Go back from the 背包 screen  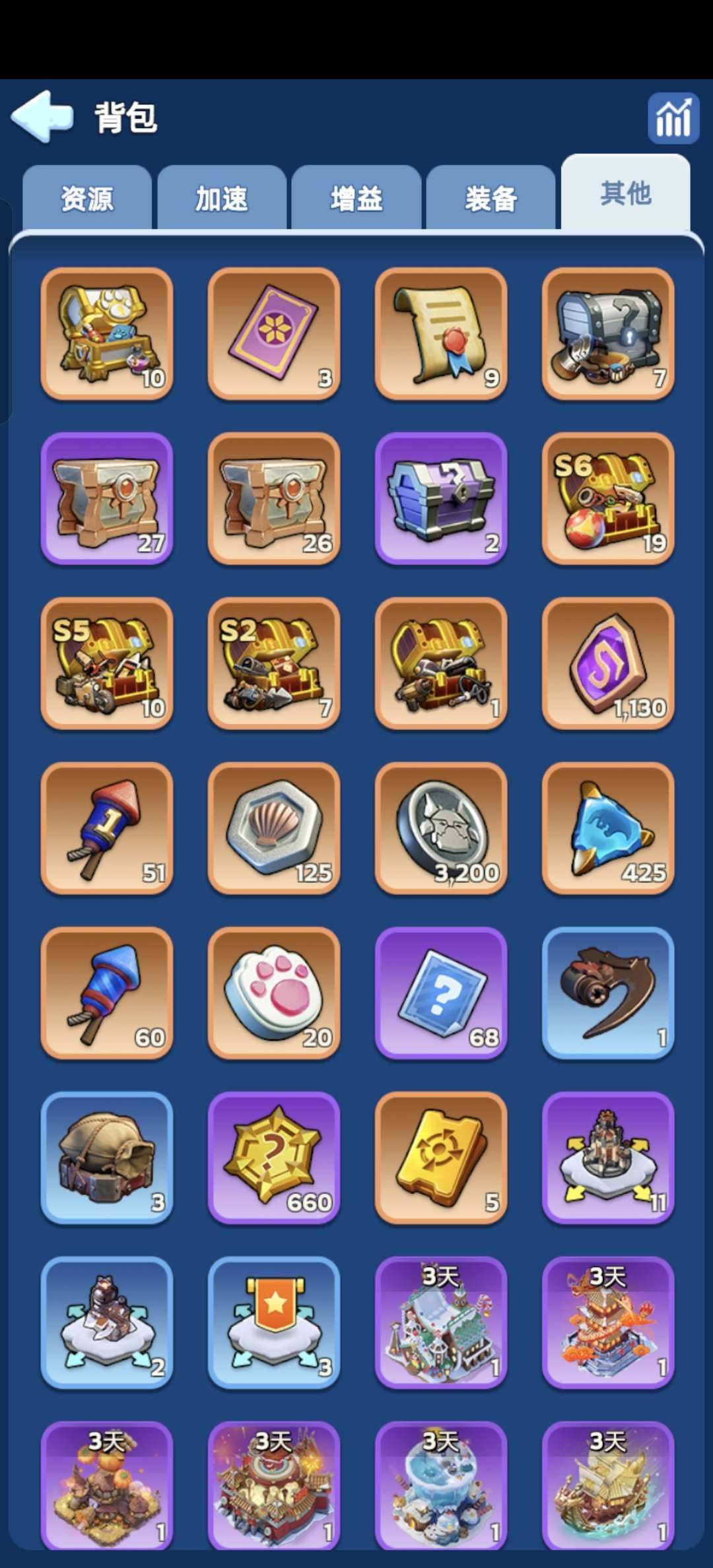(x=42, y=117)
